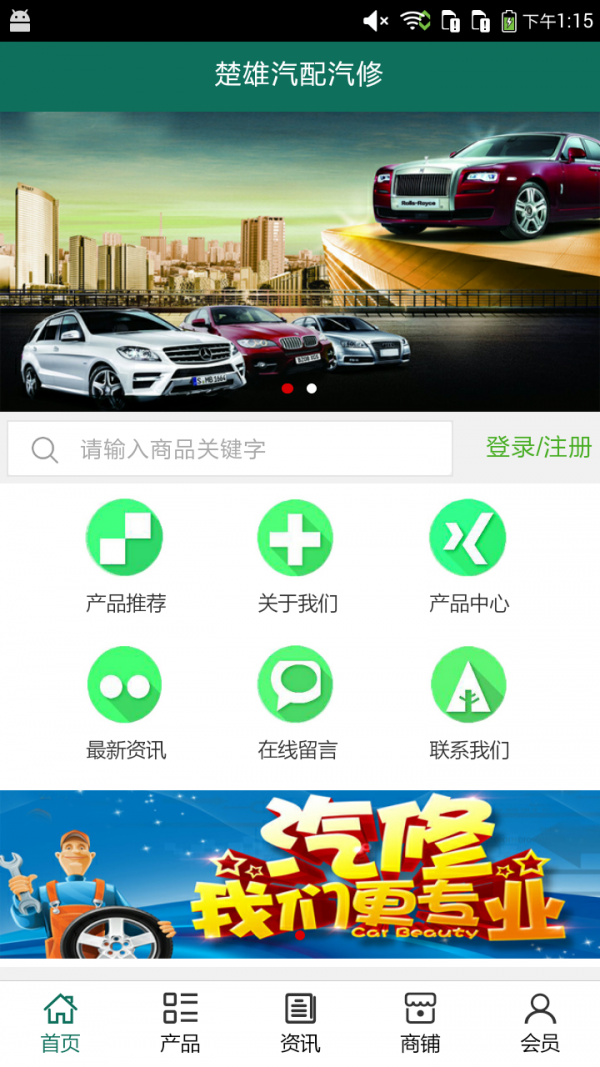Switch to the 资讯 news tab
The height and width of the screenshot is (1067, 600).
point(300,1023)
